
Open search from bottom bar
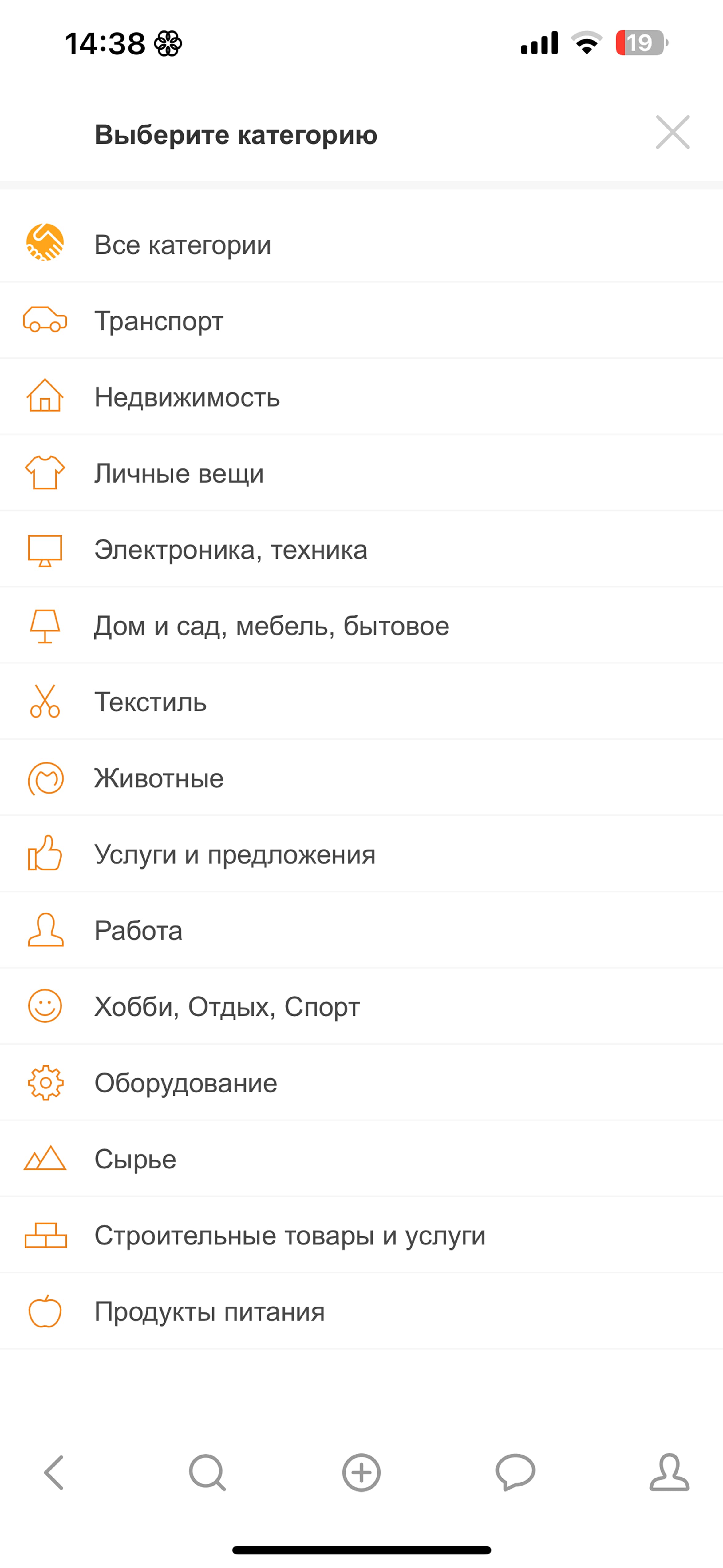[x=207, y=1472]
